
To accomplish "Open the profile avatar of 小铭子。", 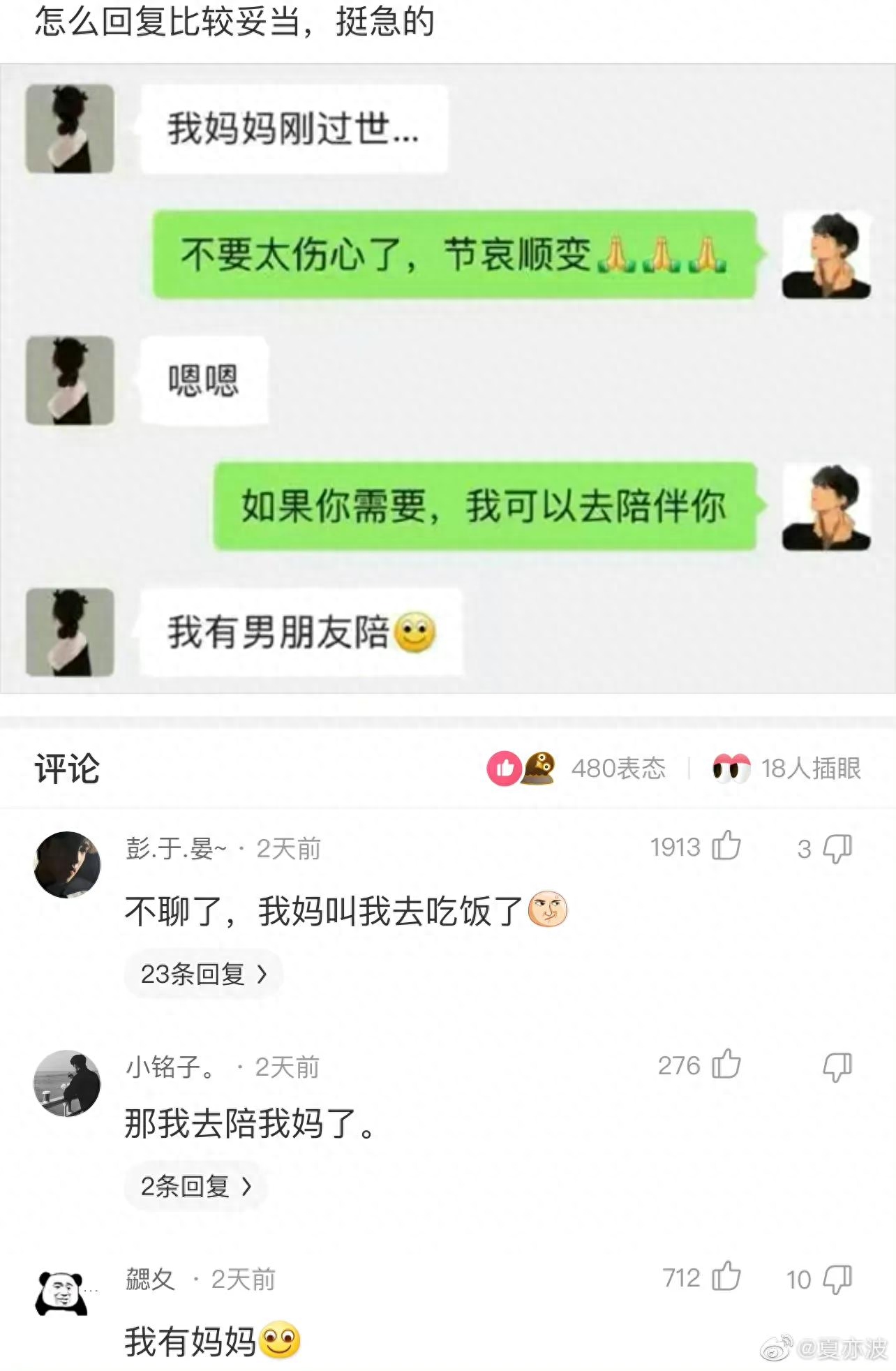I will 67,1083.
